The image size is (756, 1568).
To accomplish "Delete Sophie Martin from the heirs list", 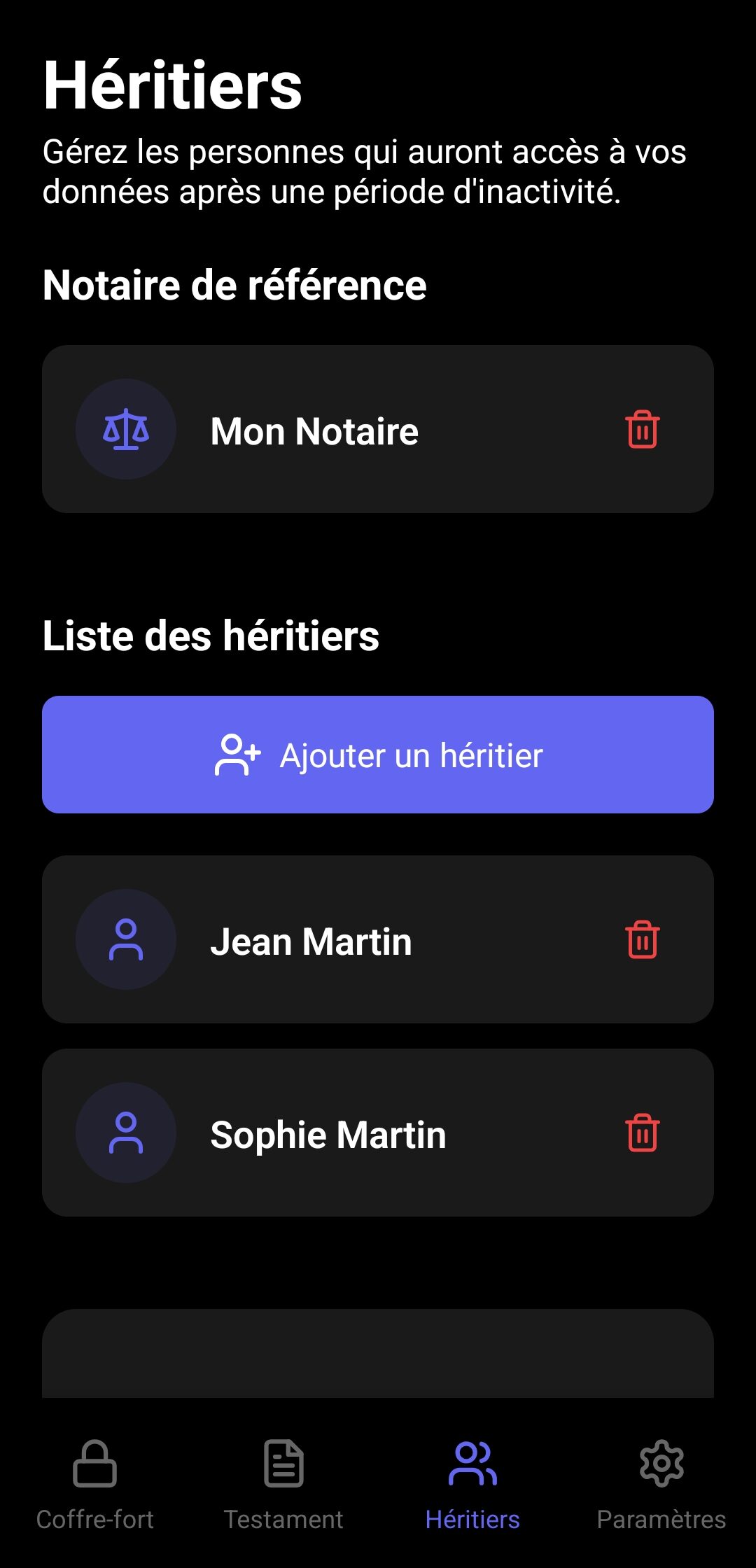I will 642,1133.
